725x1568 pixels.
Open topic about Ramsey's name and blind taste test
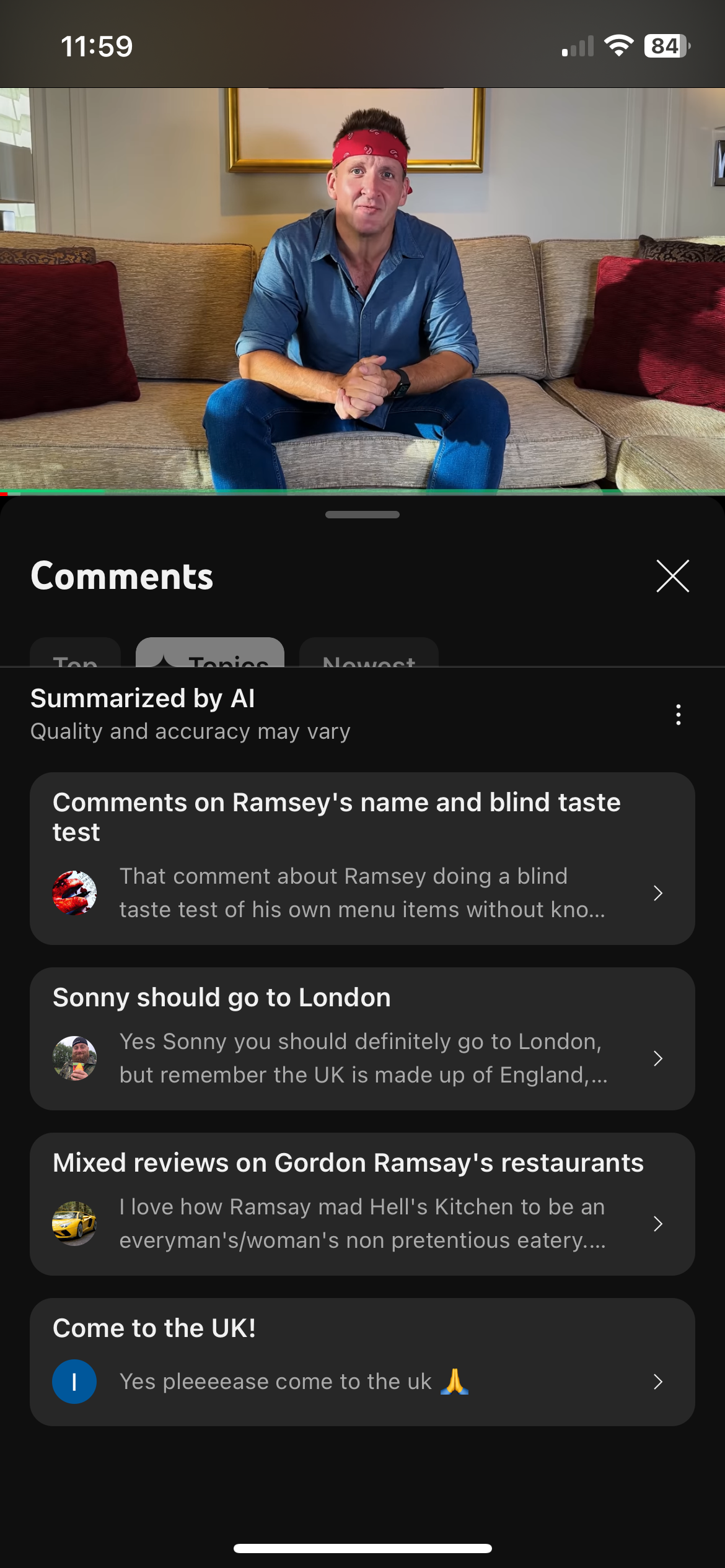[362, 858]
